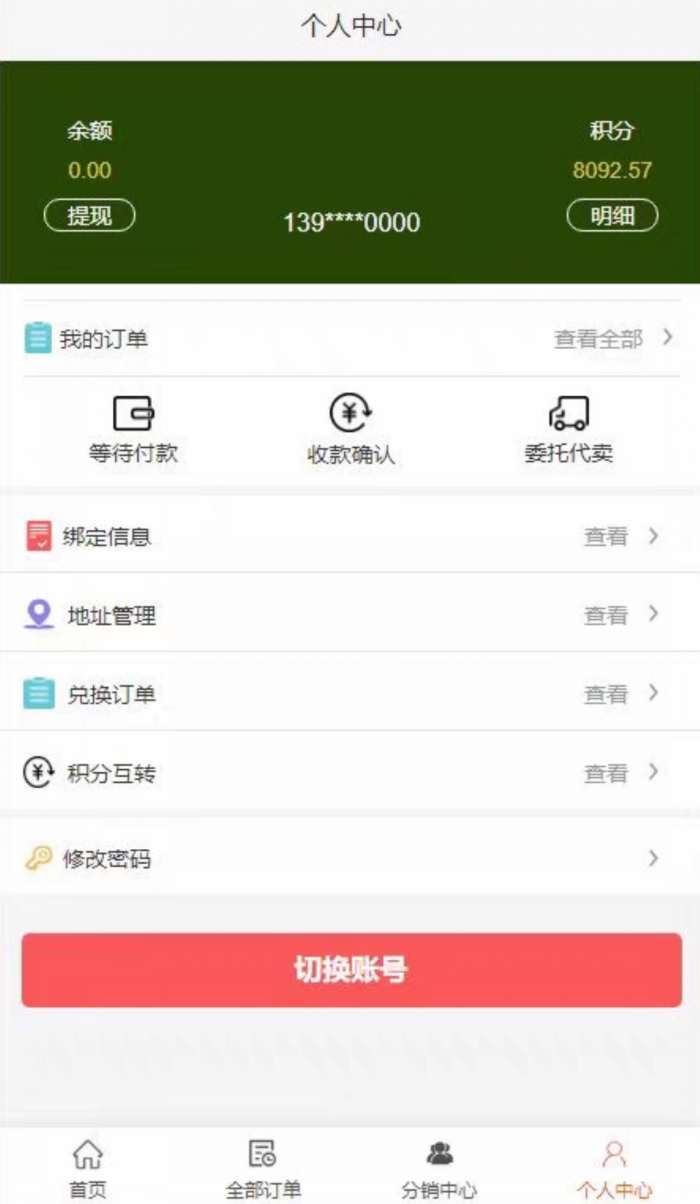This screenshot has width=700, height=1204.
Task: Open the 兑换订单 exchange orders row
Action: 350,694
